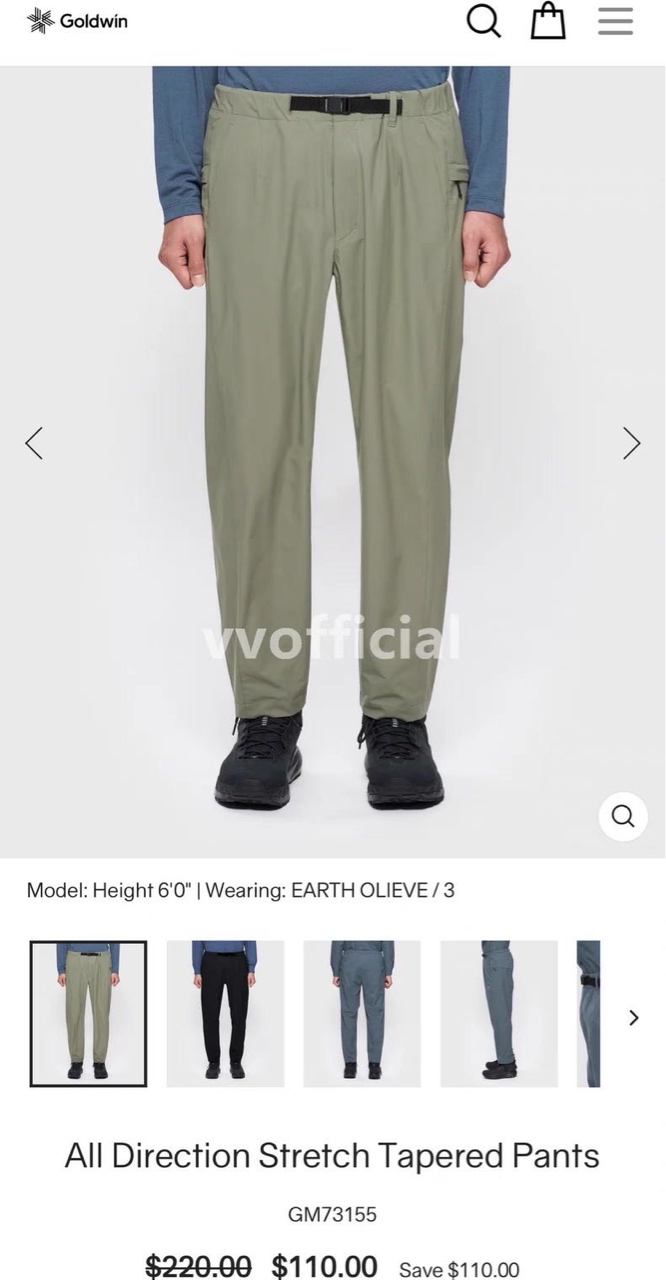This screenshot has width=666, height=1280.
Task: Open the hamburger menu
Action: pyautogui.click(x=615, y=21)
